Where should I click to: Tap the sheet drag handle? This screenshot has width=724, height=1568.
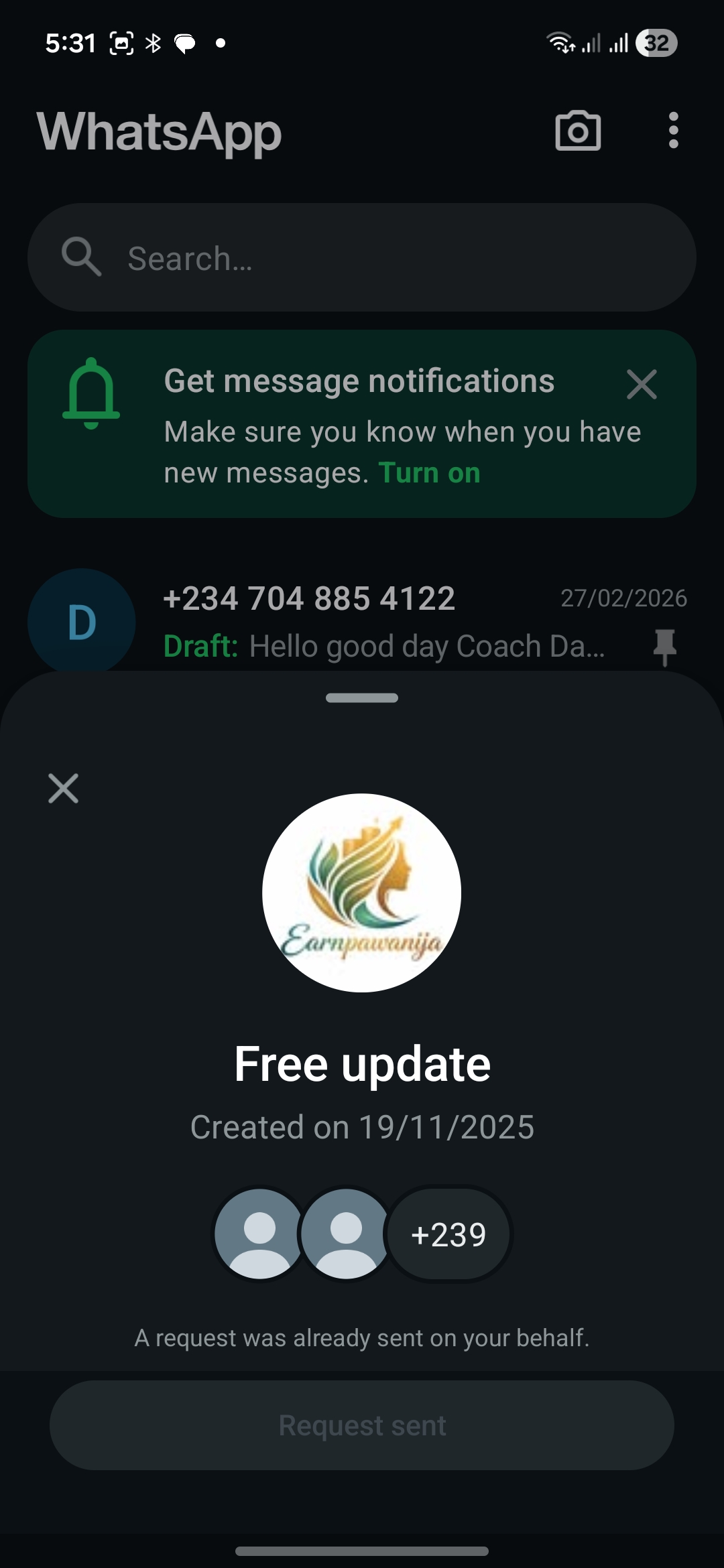(362, 698)
